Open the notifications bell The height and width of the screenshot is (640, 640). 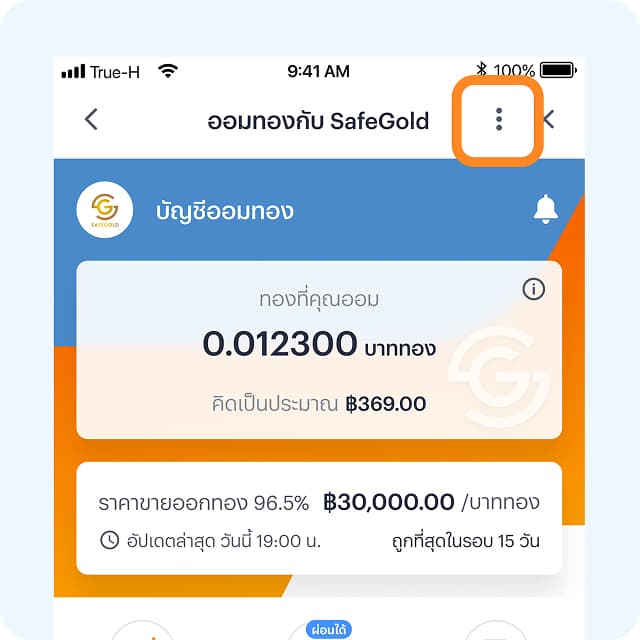point(545,209)
